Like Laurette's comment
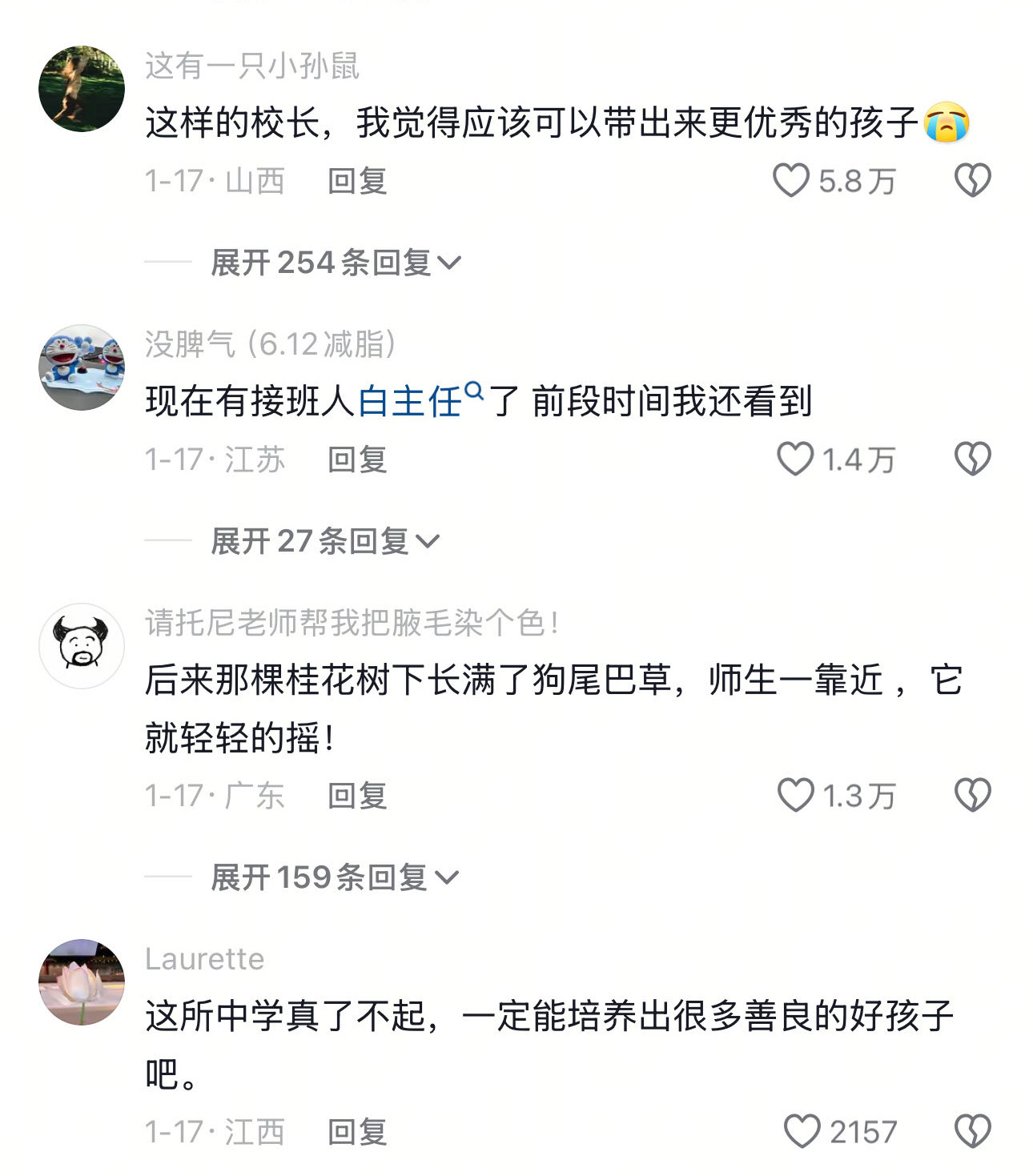 802,1132
